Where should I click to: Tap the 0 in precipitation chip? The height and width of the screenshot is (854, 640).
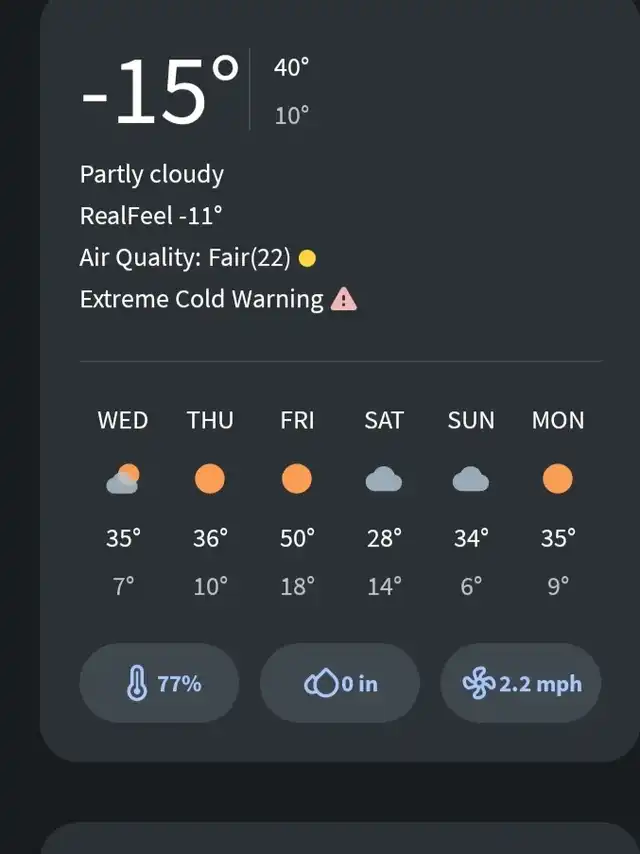[x=340, y=683]
